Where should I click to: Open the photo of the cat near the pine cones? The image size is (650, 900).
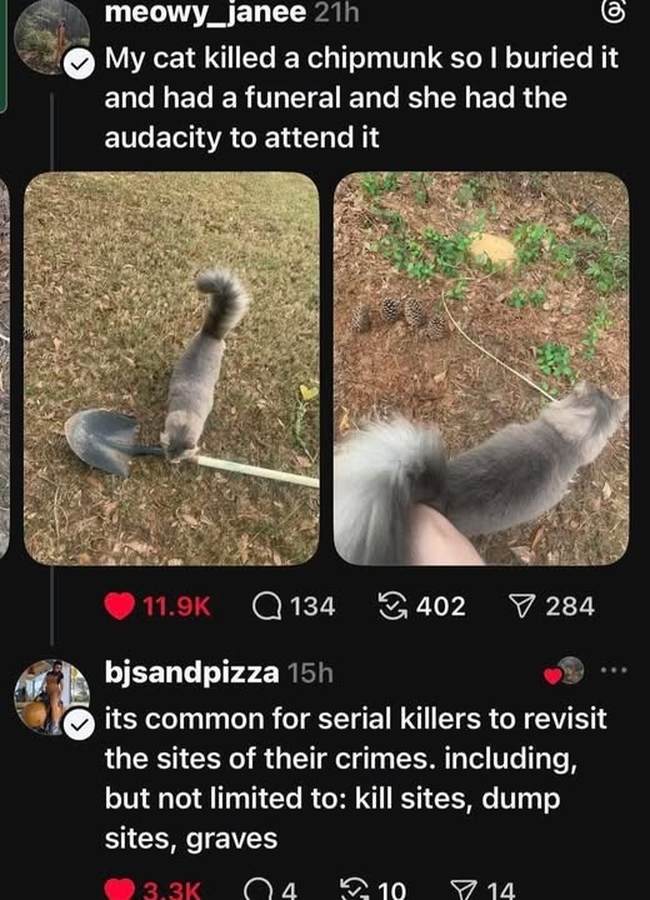tap(481, 368)
